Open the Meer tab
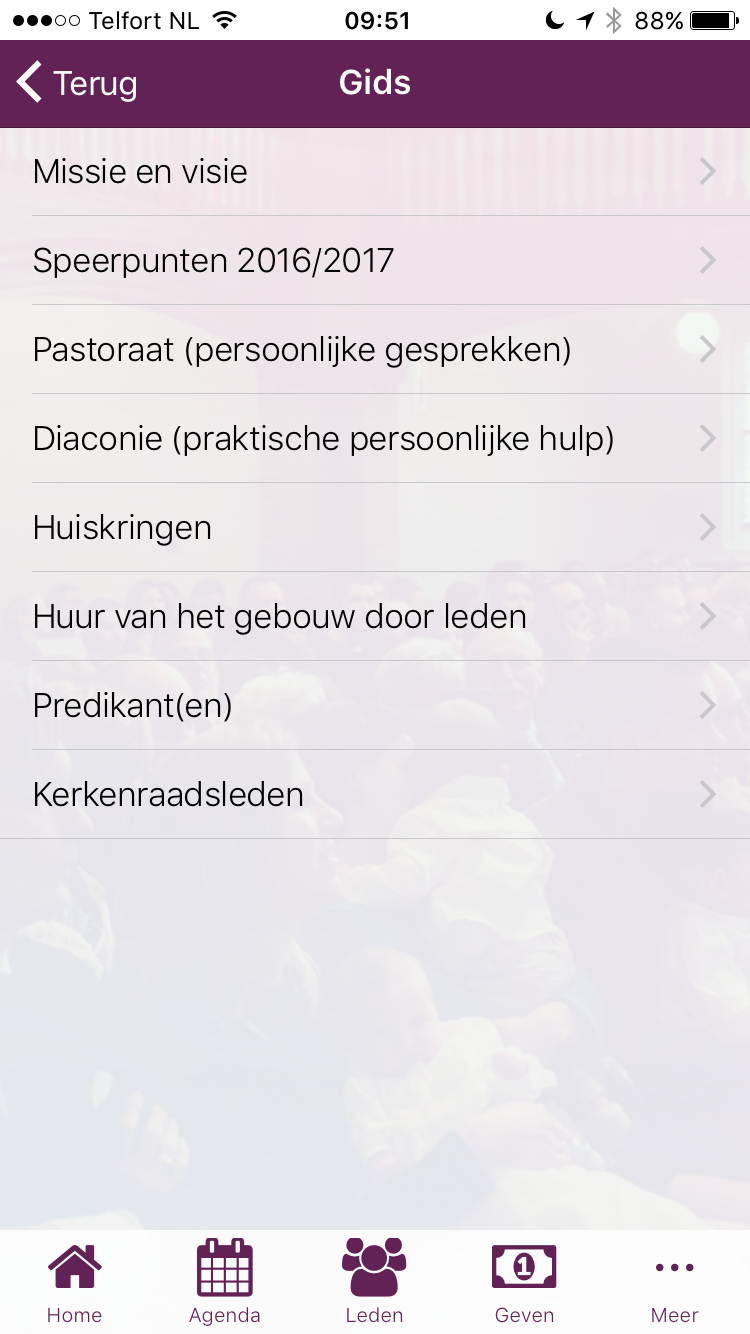Image resolution: width=750 pixels, height=1334 pixels. (675, 1282)
